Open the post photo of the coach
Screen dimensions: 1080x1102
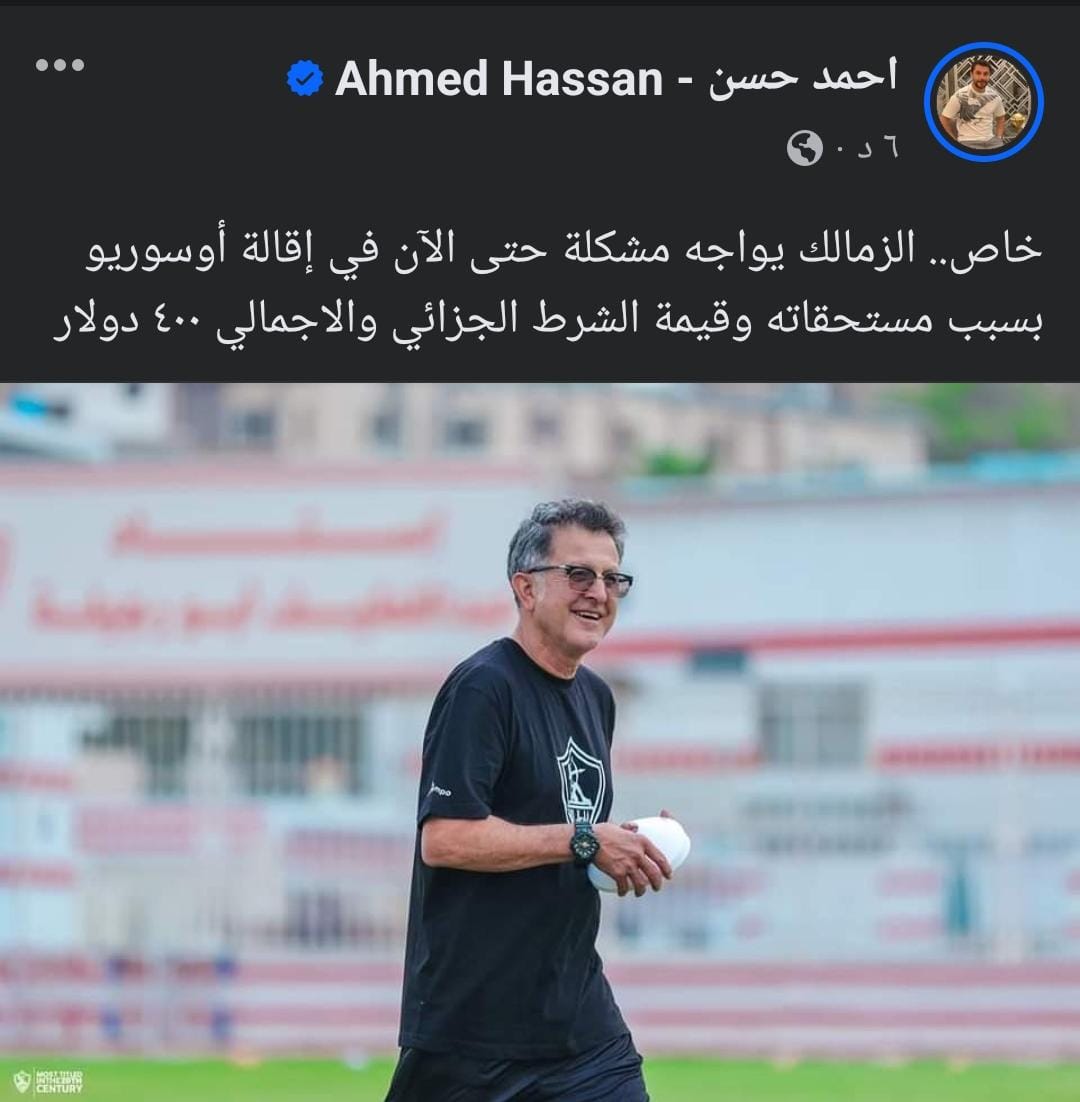tap(540, 740)
